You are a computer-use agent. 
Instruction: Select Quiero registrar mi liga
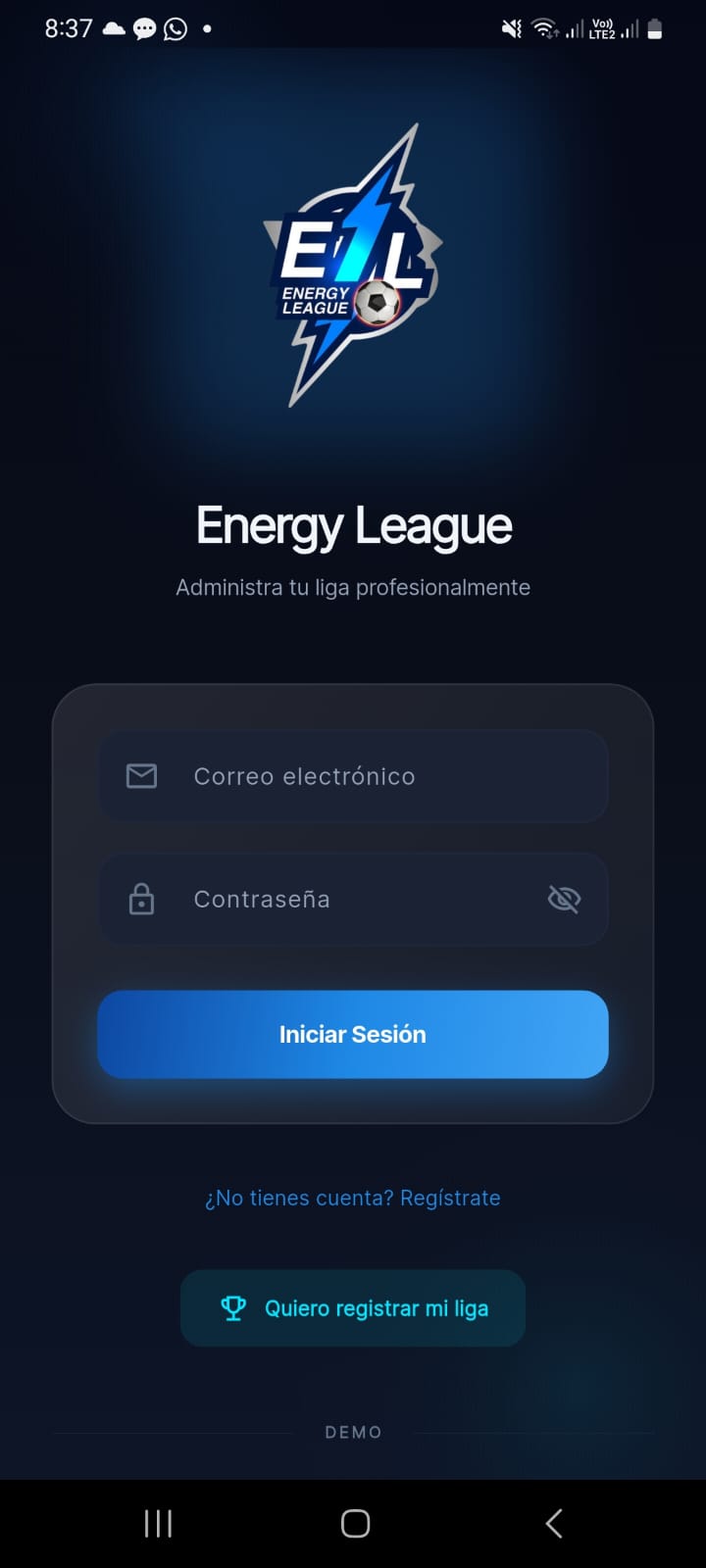(x=353, y=1308)
